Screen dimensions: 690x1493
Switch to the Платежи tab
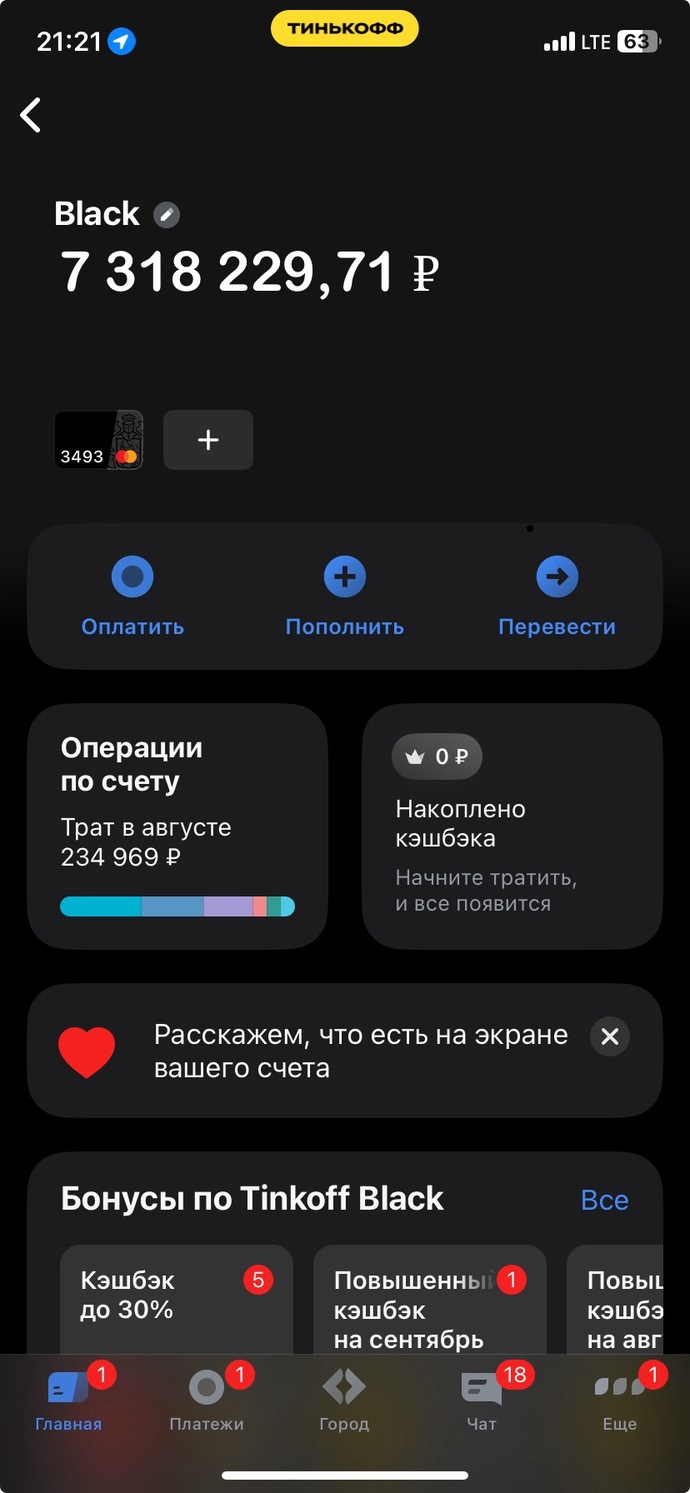[x=207, y=1400]
